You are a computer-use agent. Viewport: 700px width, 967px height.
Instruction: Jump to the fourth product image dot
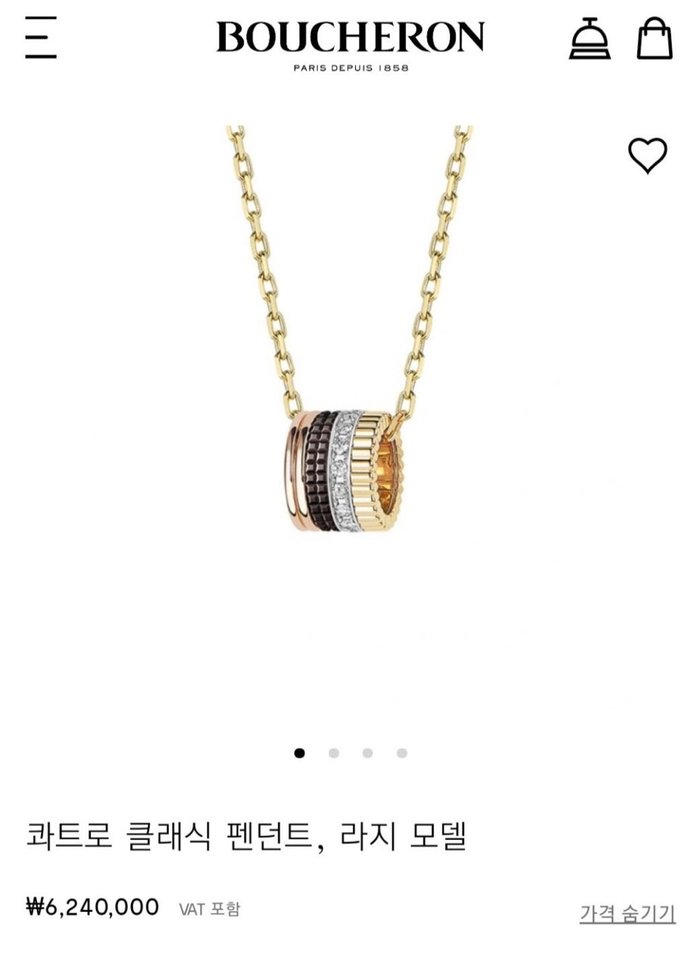(x=402, y=753)
